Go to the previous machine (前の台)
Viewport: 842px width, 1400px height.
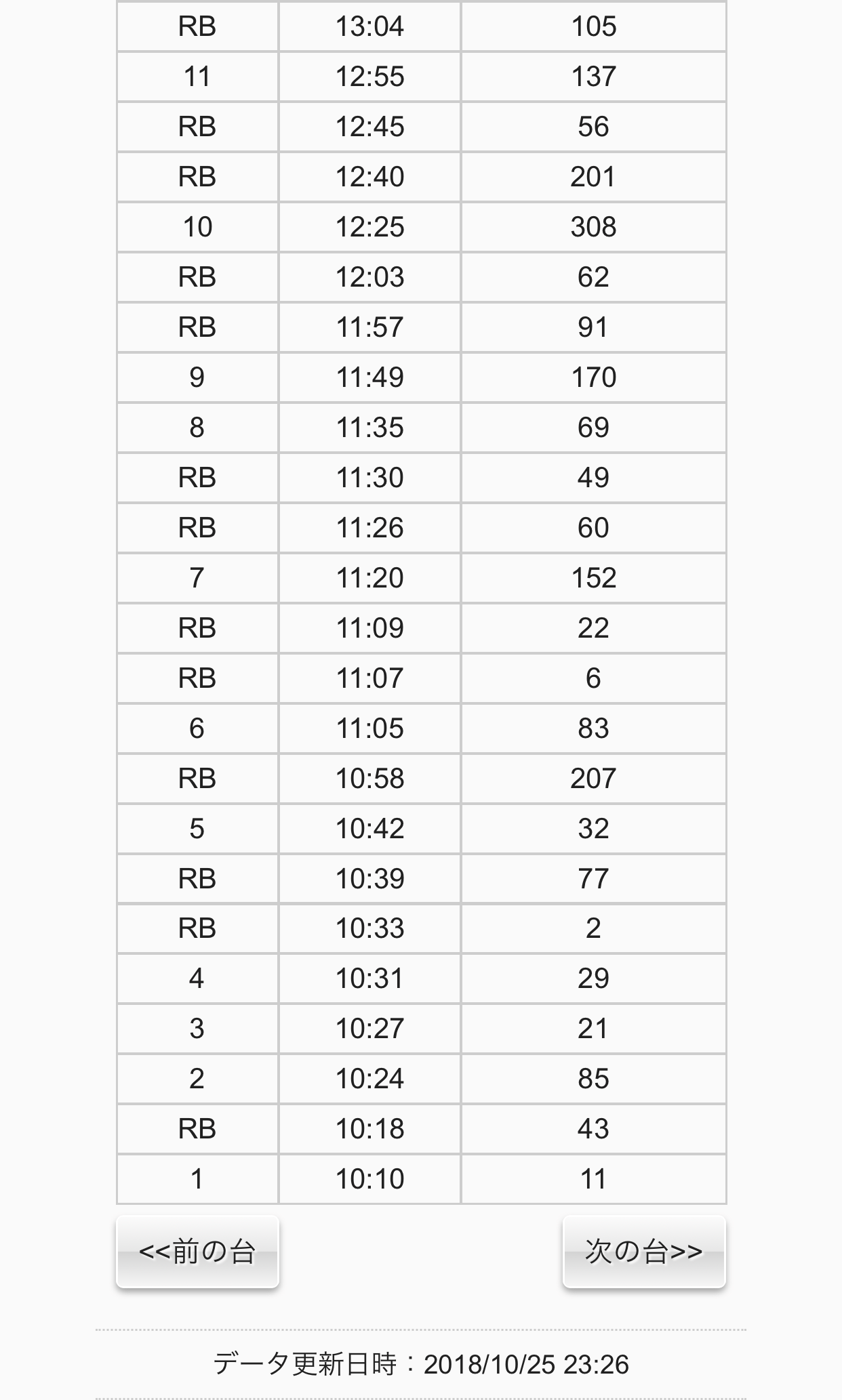197,1251
